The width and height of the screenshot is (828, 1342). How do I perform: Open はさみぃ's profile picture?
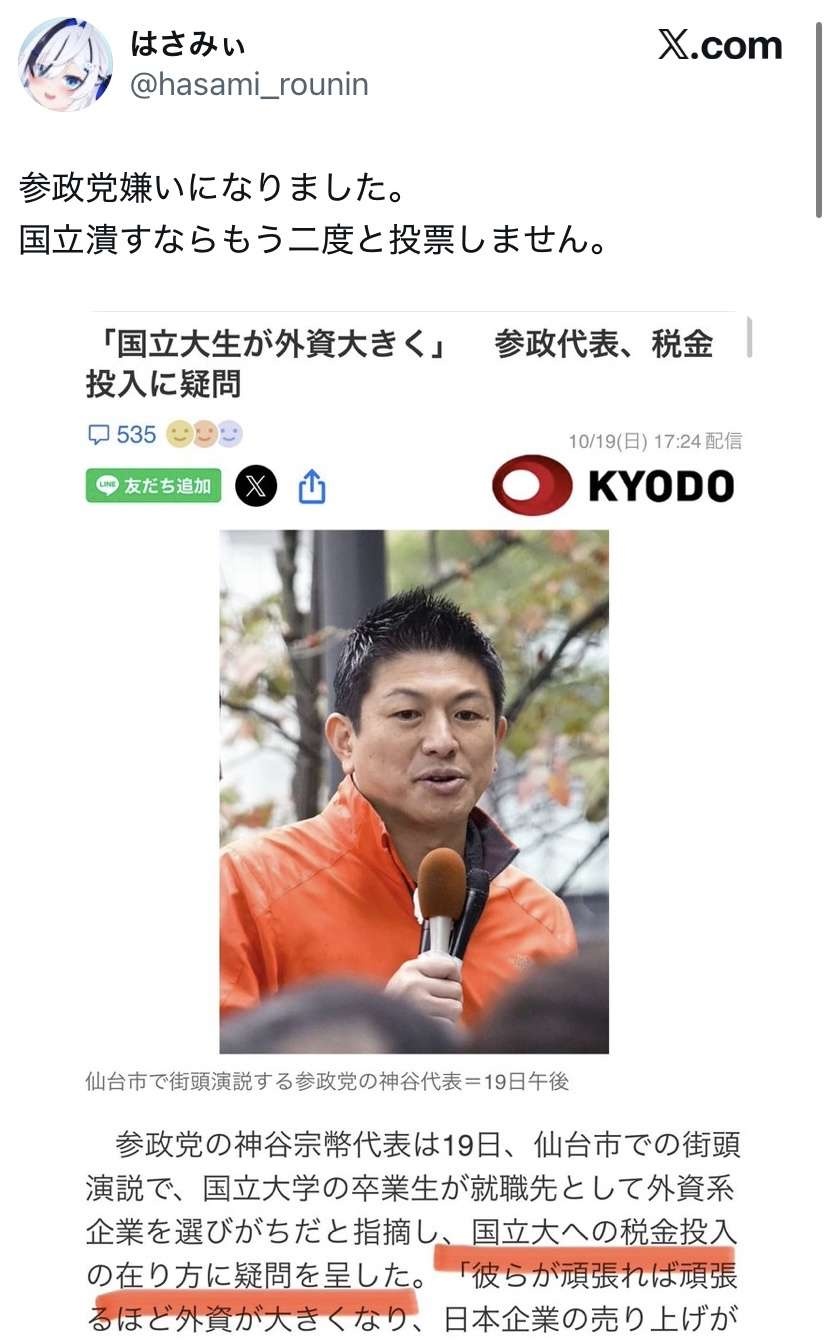[66, 64]
